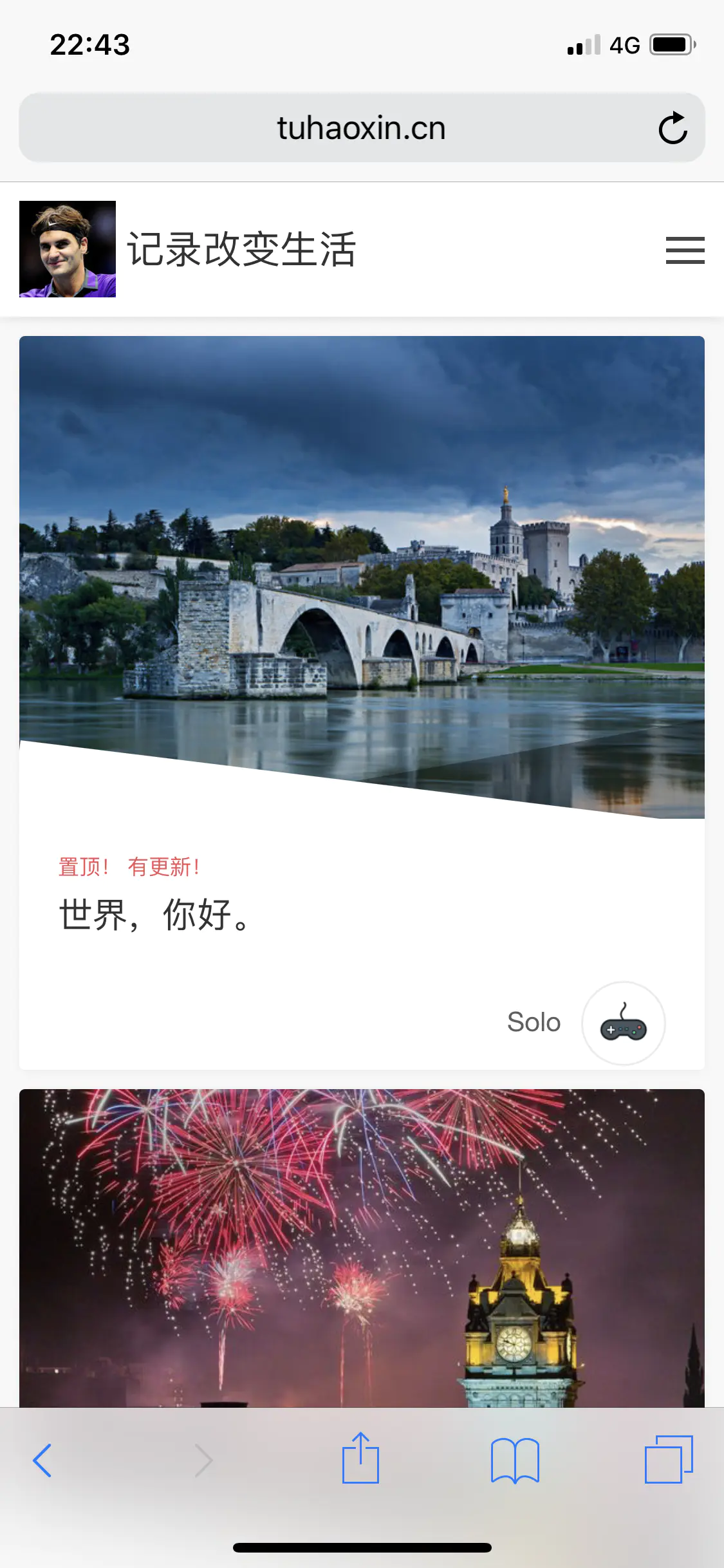Screen dimensions: 724x1568
Task: Reload the page via the refresh icon
Action: pyautogui.click(x=672, y=127)
